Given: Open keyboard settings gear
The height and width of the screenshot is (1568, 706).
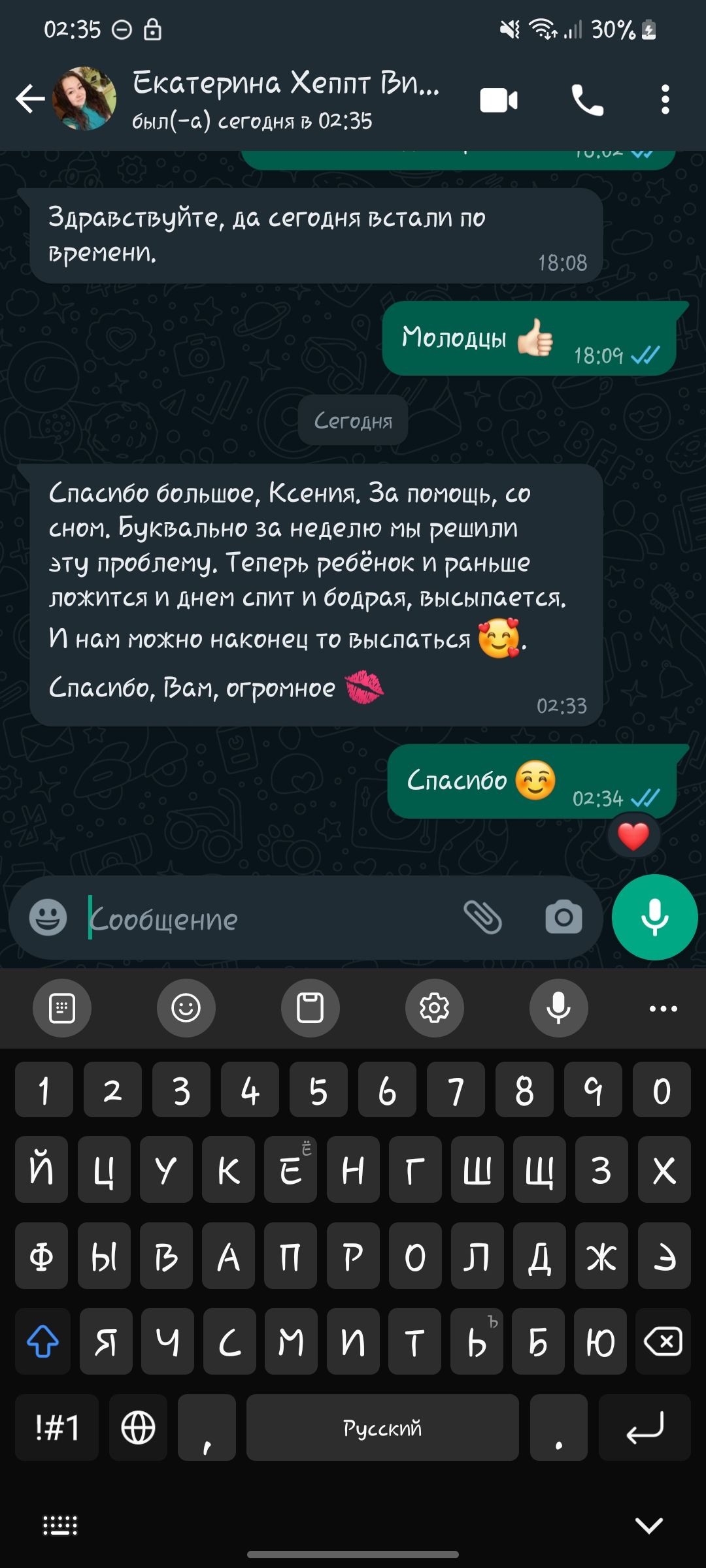Looking at the screenshot, I should [434, 1008].
